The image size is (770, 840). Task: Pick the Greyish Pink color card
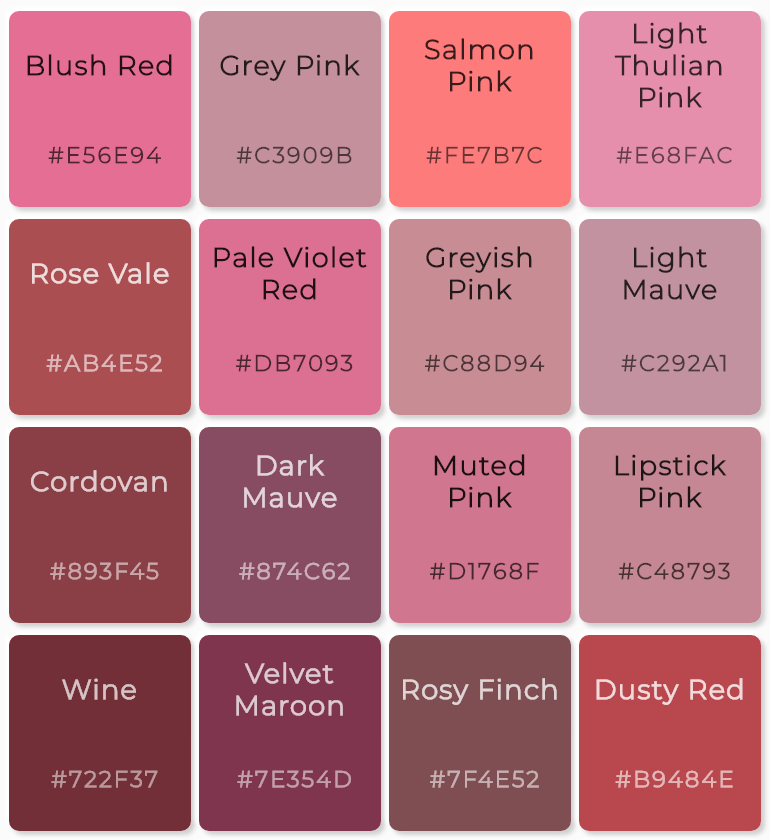480,317
